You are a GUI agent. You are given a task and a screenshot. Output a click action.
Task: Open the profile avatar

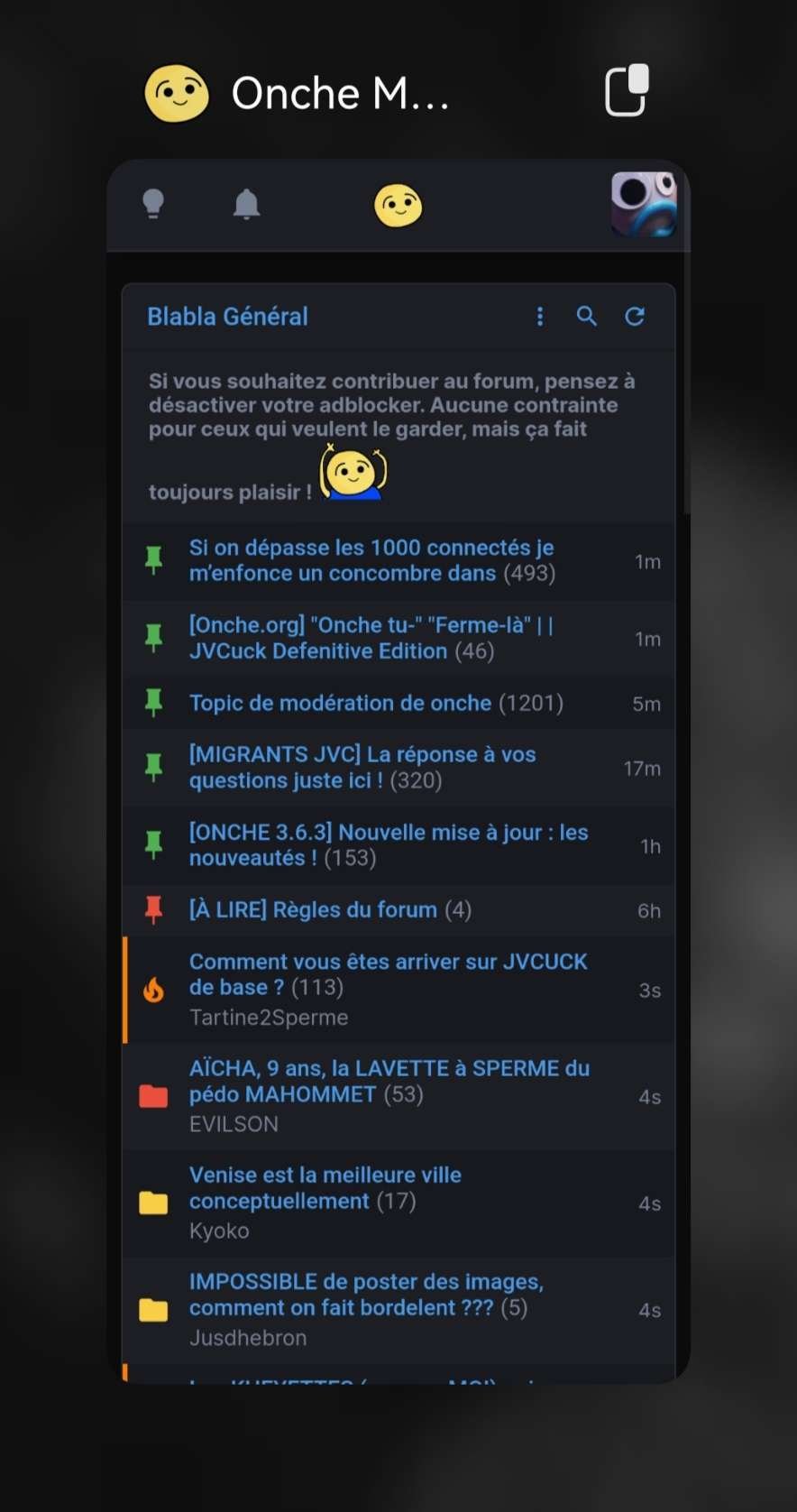pos(644,205)
